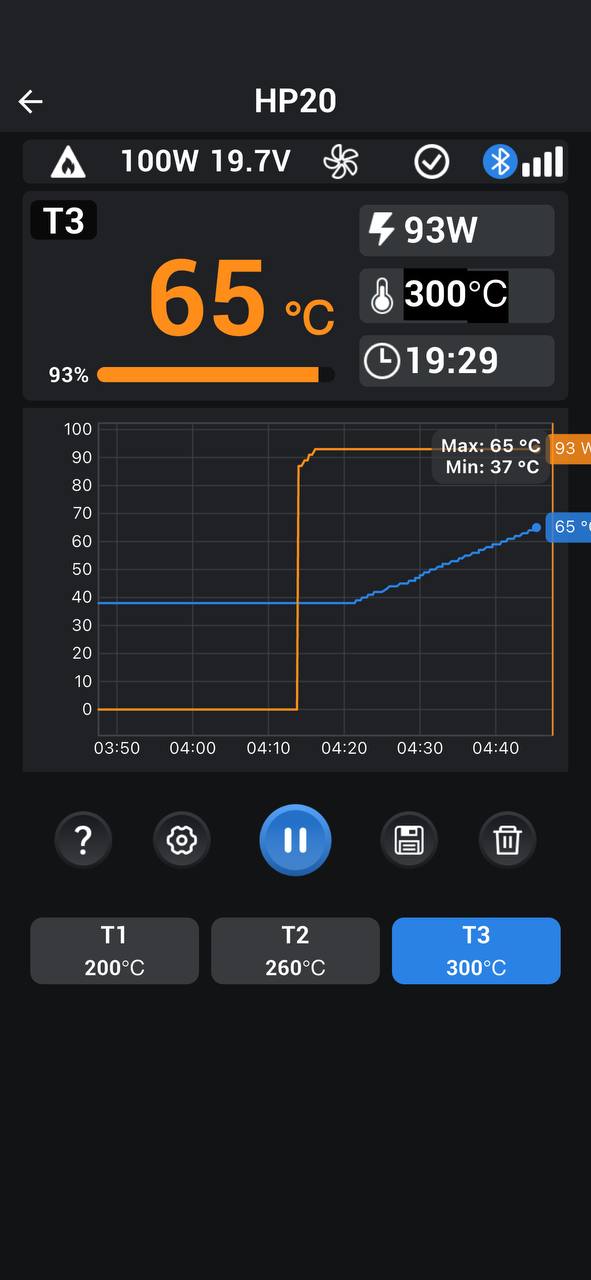Open the settings gear button
Screen dimensions: 591x1280
tap(181, 840)
